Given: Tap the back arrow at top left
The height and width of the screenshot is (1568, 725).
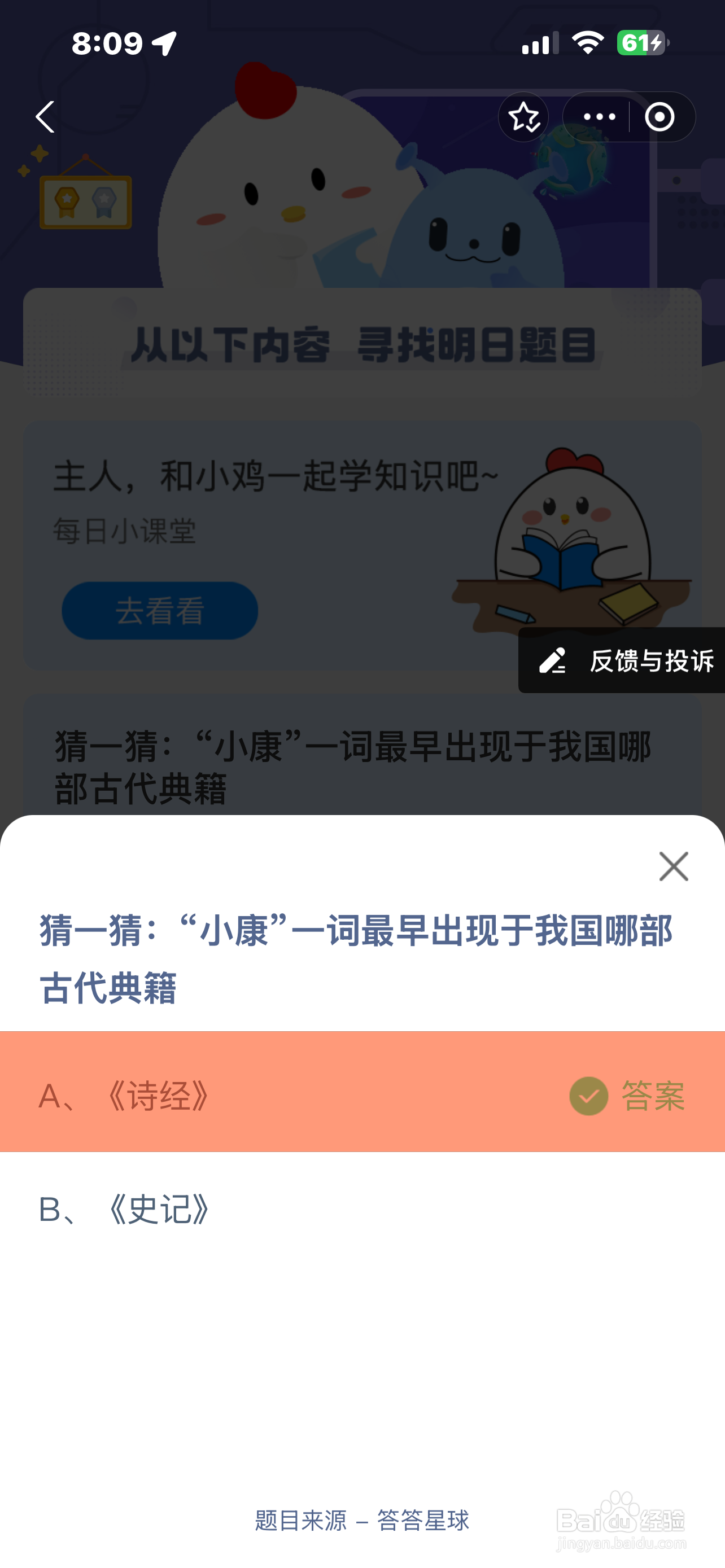Looking at the screenshot, I should click(x=45, y=117).
